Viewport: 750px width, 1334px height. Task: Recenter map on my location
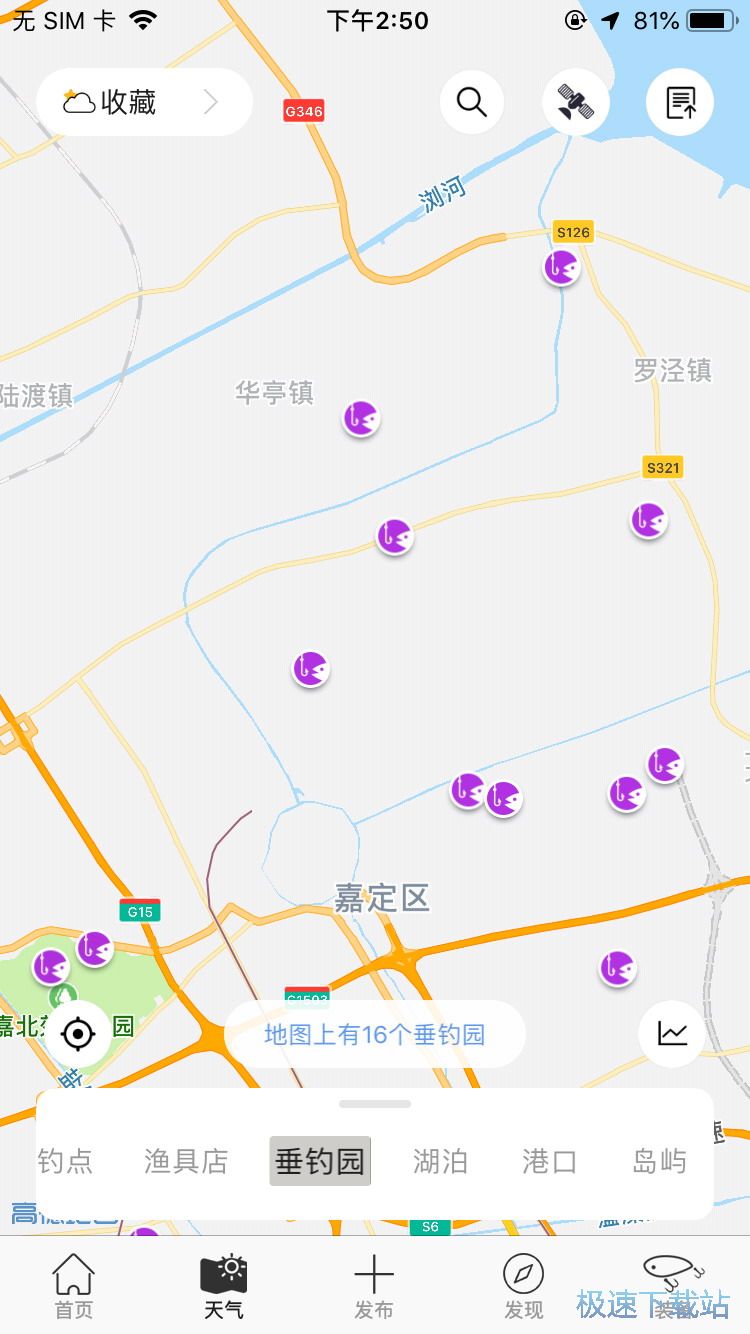(78, 1033)
